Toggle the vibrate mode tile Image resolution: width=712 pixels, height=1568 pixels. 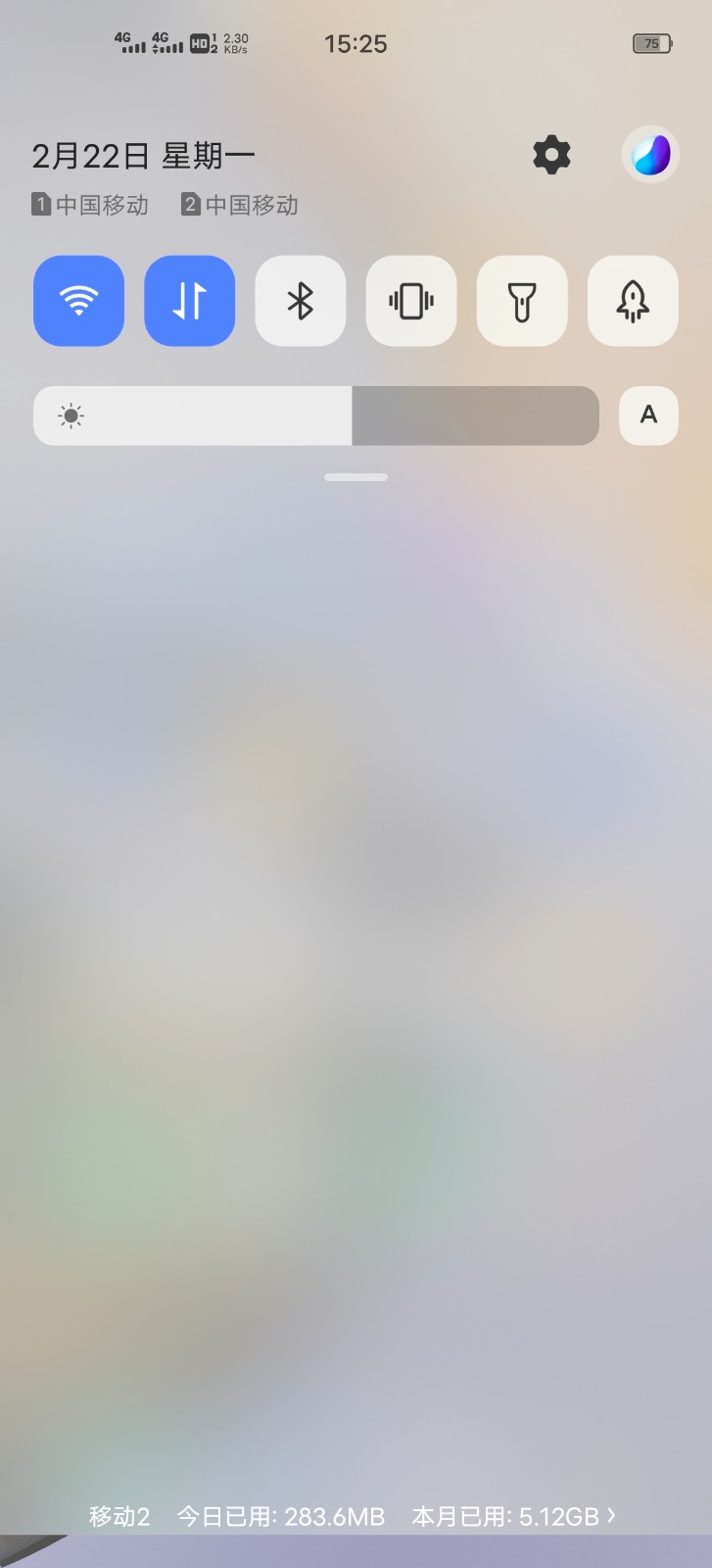[411, 301]
